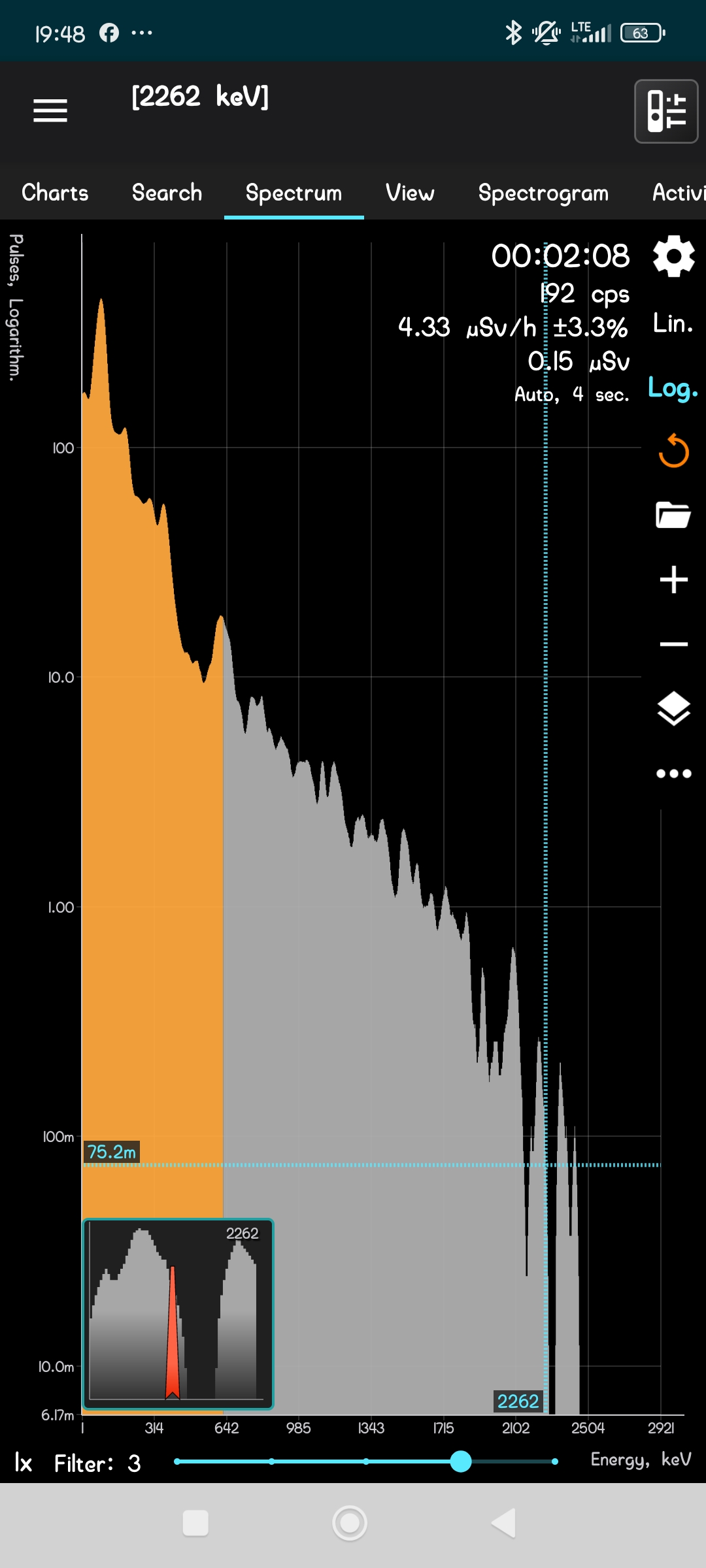Switch to the Search tab
The height and width of the screenshot is (1568, 706).
[167, 193]
